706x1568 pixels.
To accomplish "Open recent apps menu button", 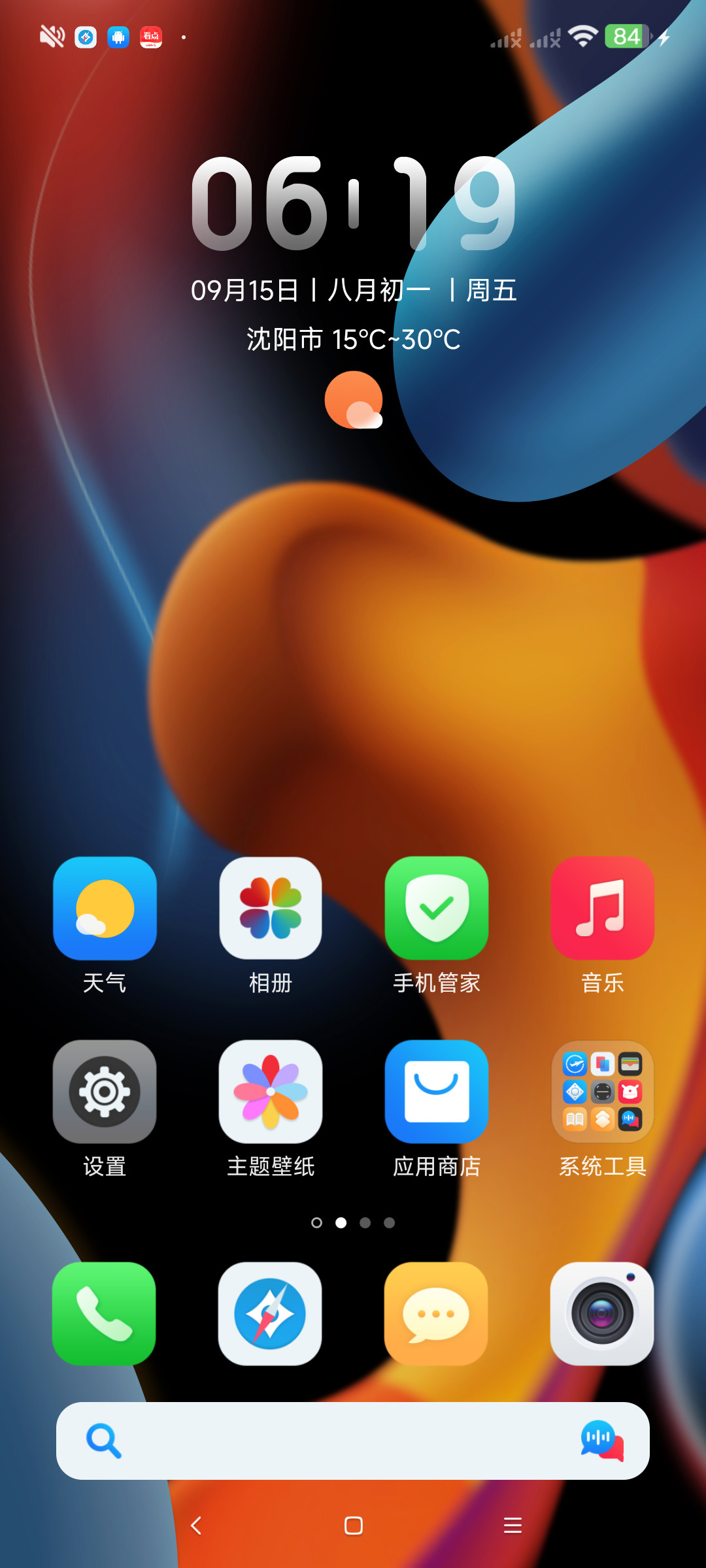I will click(x=513, y=1526).
